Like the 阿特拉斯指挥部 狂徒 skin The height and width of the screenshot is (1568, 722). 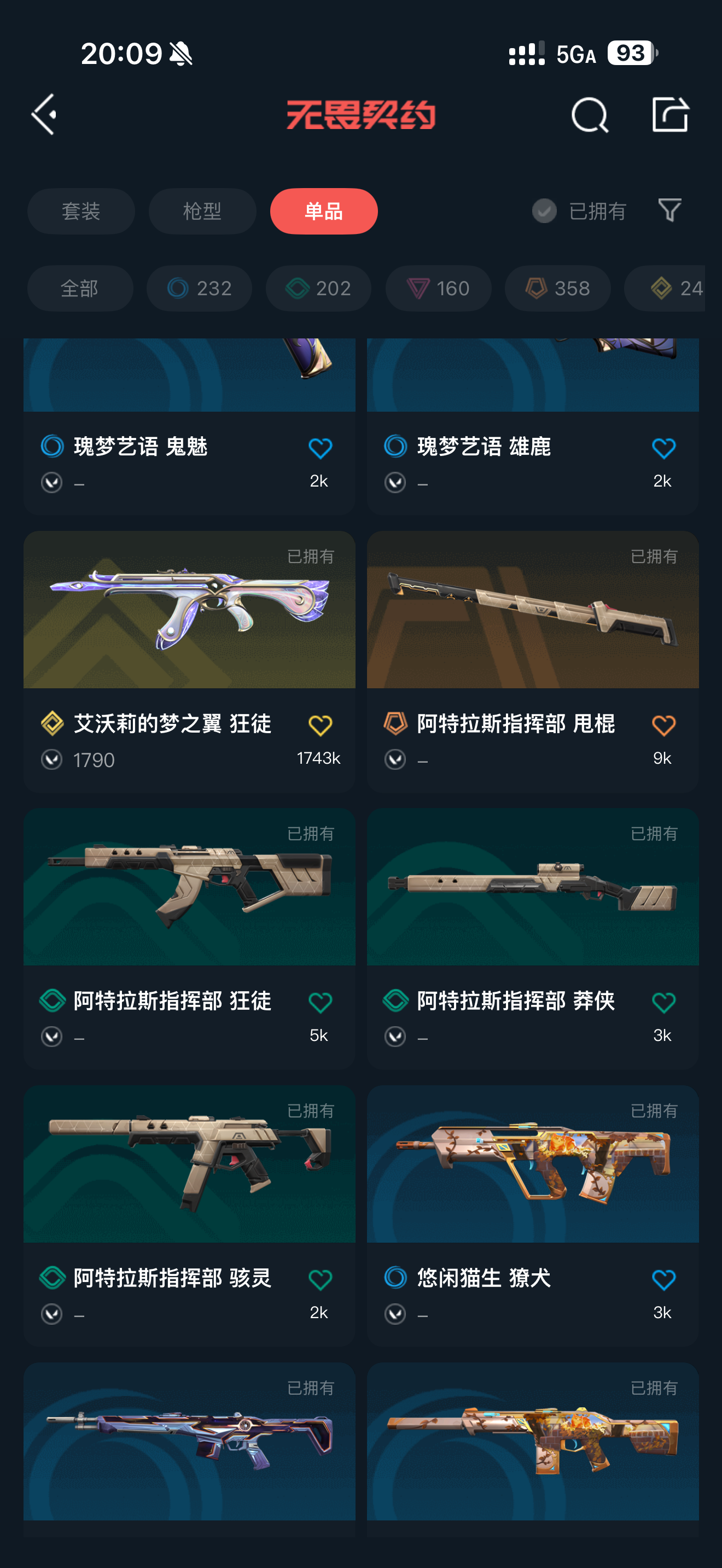click(320, 1003)
